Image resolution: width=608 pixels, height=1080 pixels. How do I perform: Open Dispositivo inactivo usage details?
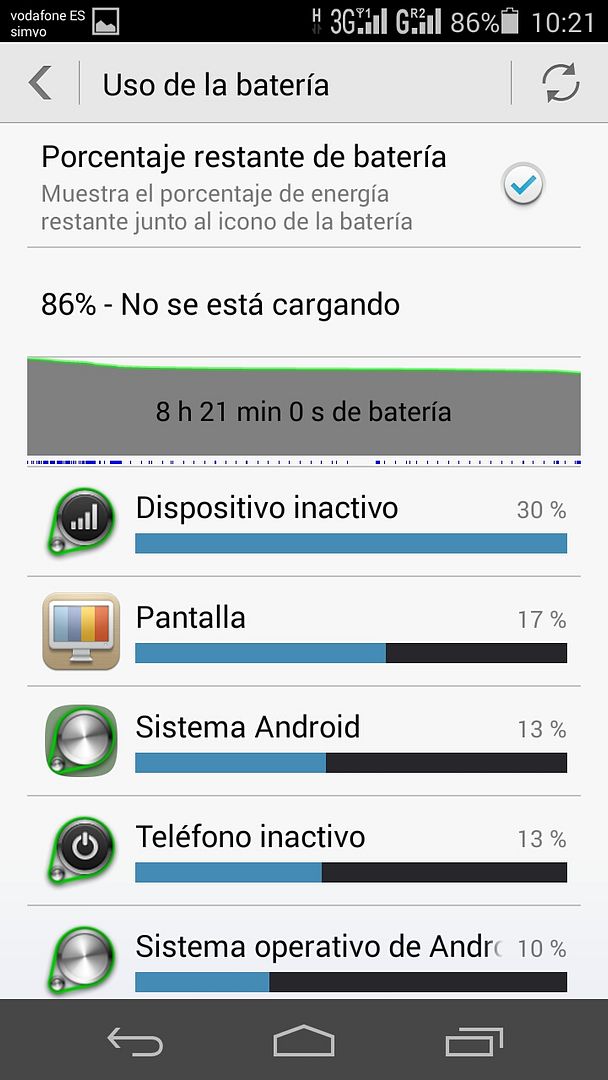(x=303, y=522)
